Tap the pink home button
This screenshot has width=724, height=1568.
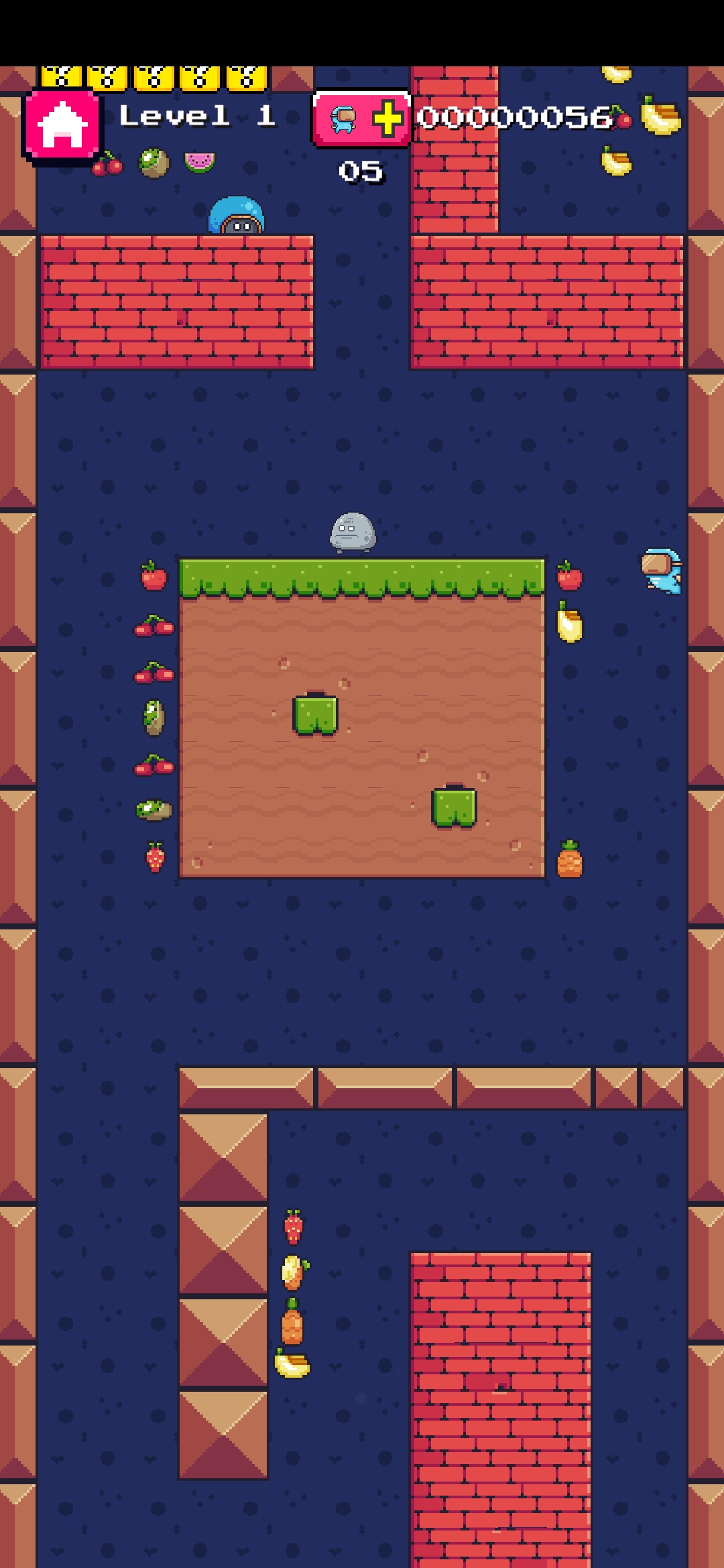[62, 125]
